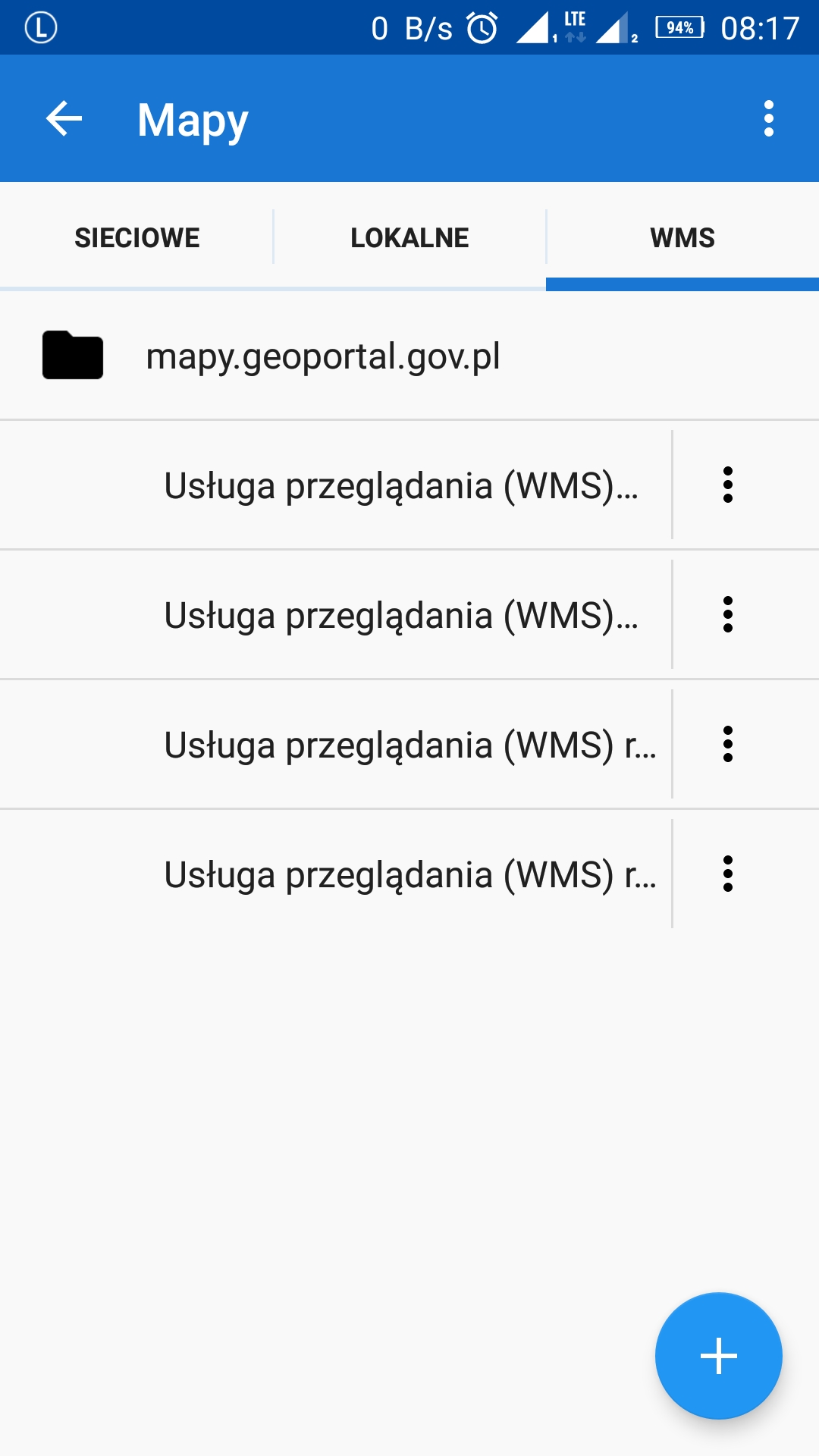Open the overflow menu in the Mapy app bar
Image resolution: width=819 pixels, height=1456 pixels.
click(768, 119)
